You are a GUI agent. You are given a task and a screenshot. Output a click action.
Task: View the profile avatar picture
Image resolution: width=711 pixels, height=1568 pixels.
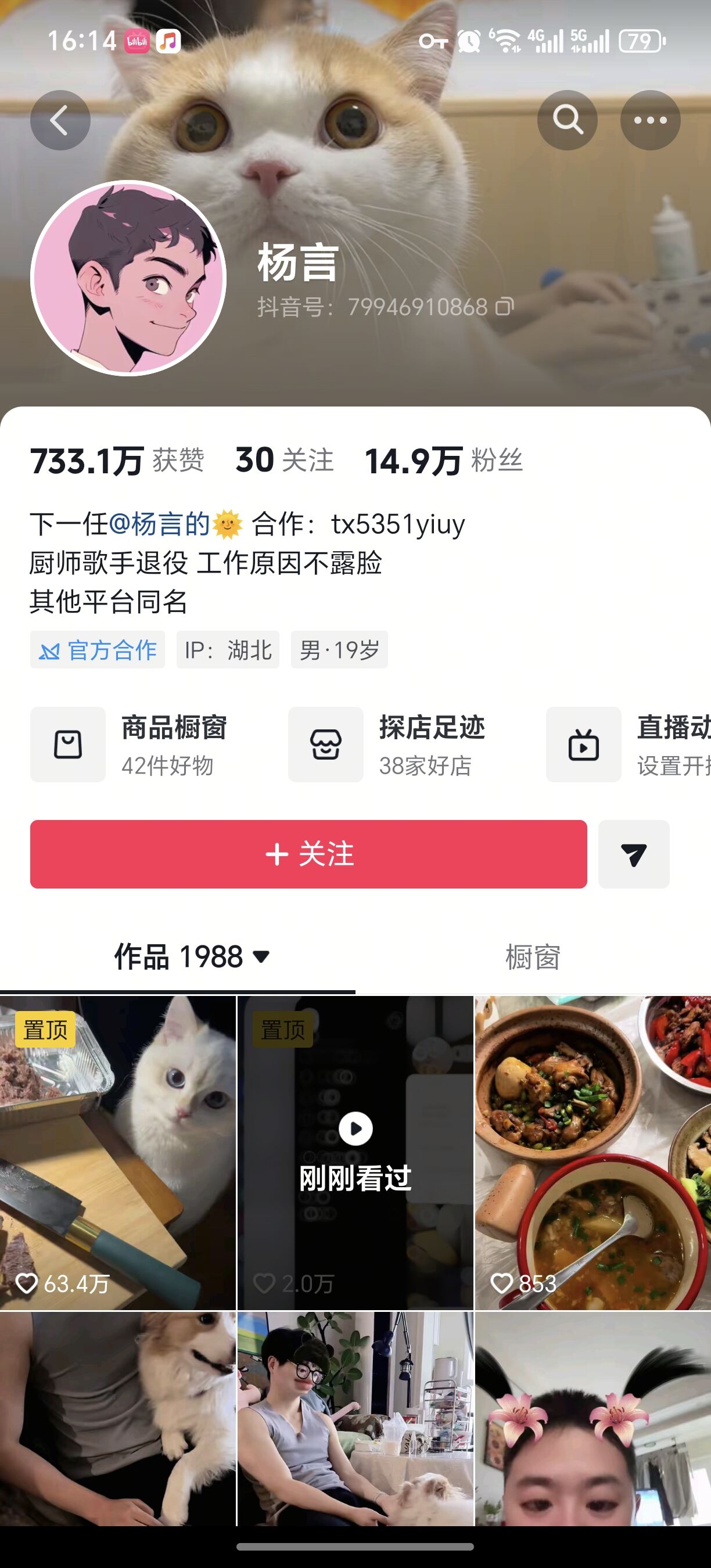[128, 278]
